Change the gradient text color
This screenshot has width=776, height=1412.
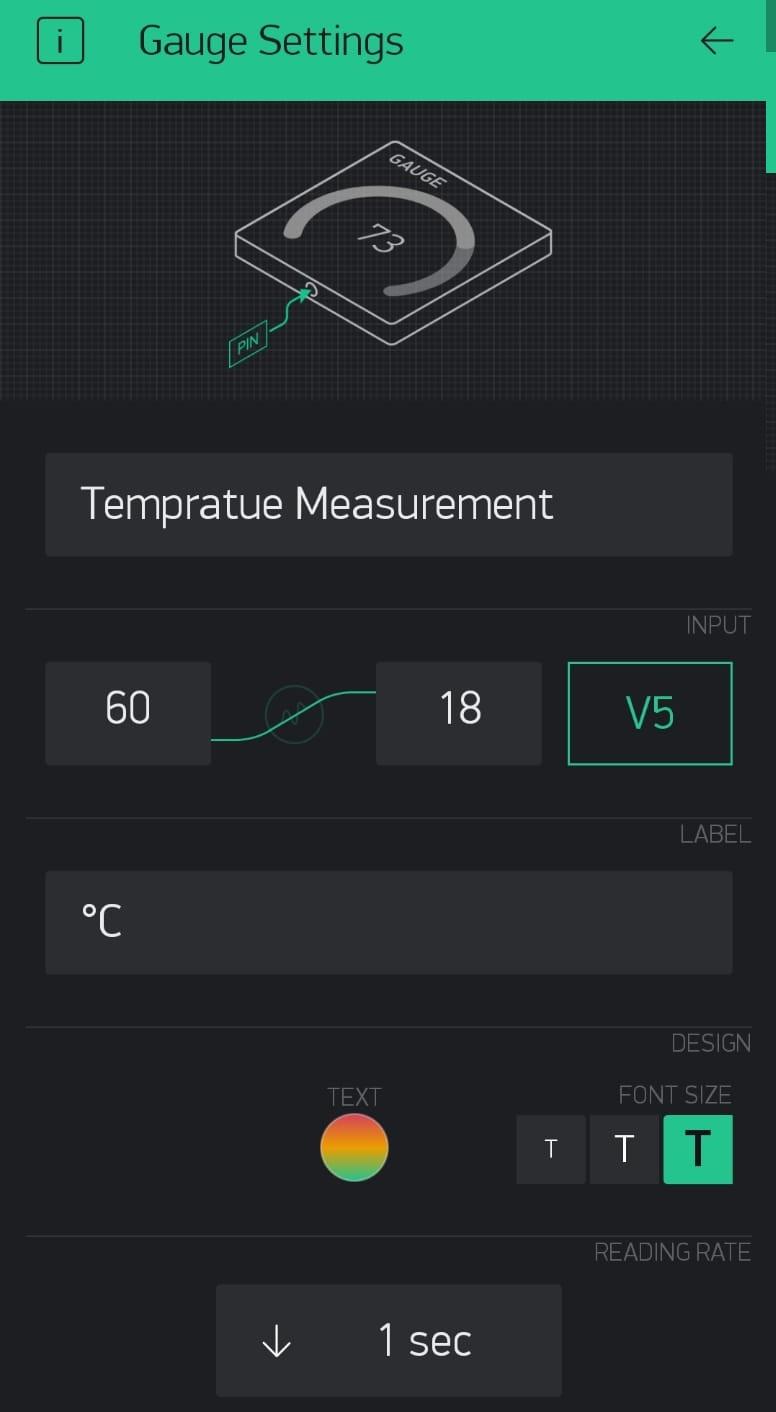[x=354, y=1147]
